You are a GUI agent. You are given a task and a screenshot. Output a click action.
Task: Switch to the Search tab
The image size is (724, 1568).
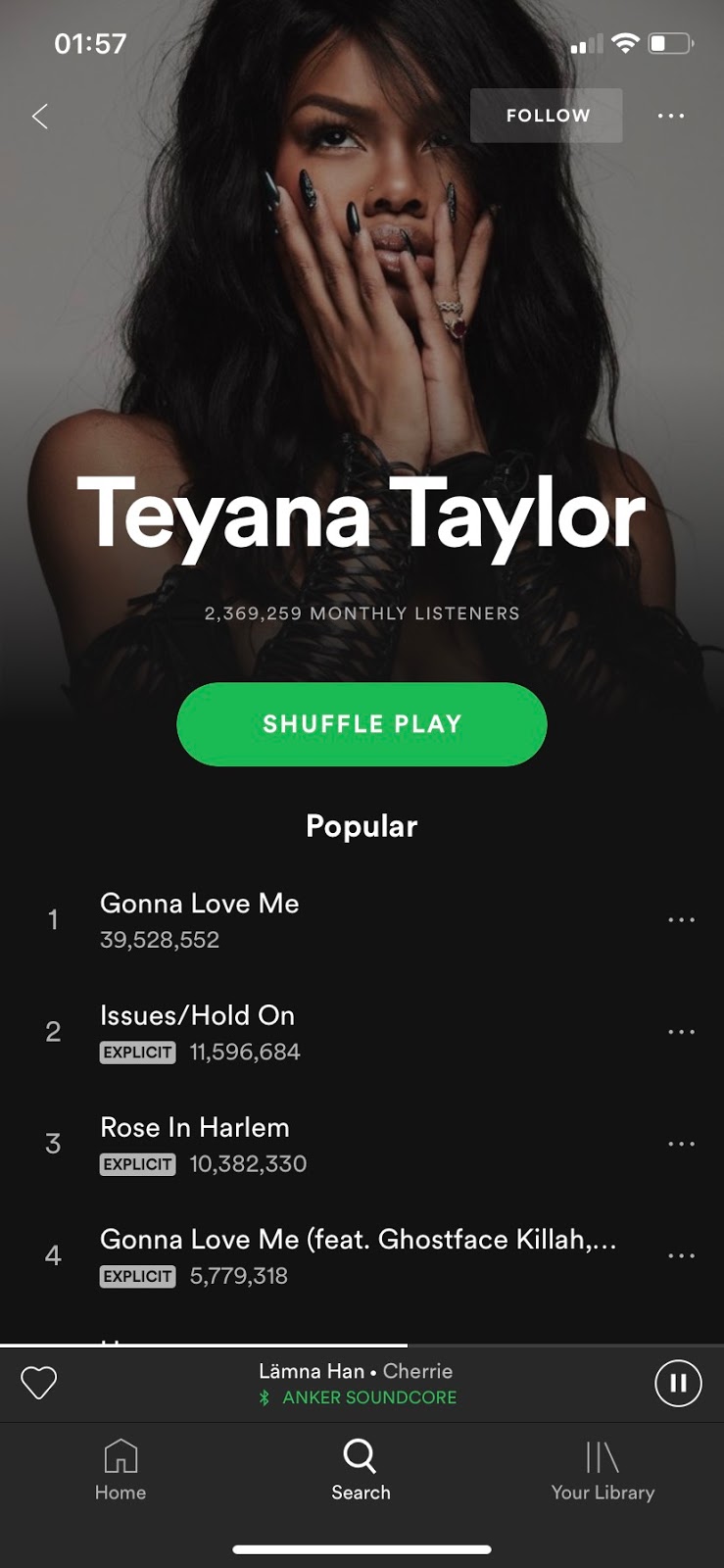[x=361, y=1470]
